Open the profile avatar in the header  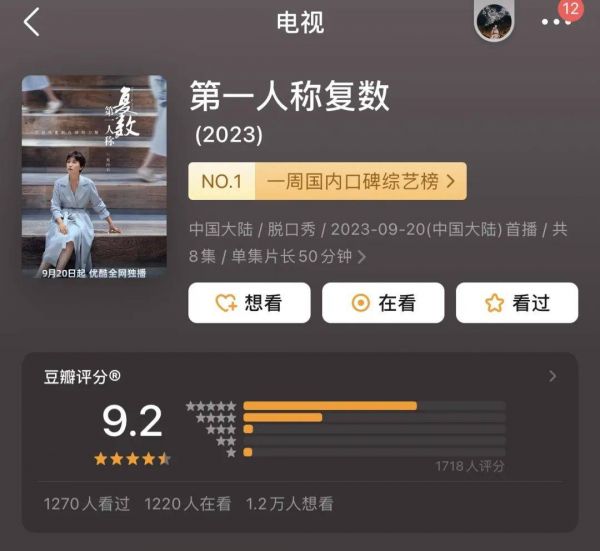coord(493,21)
